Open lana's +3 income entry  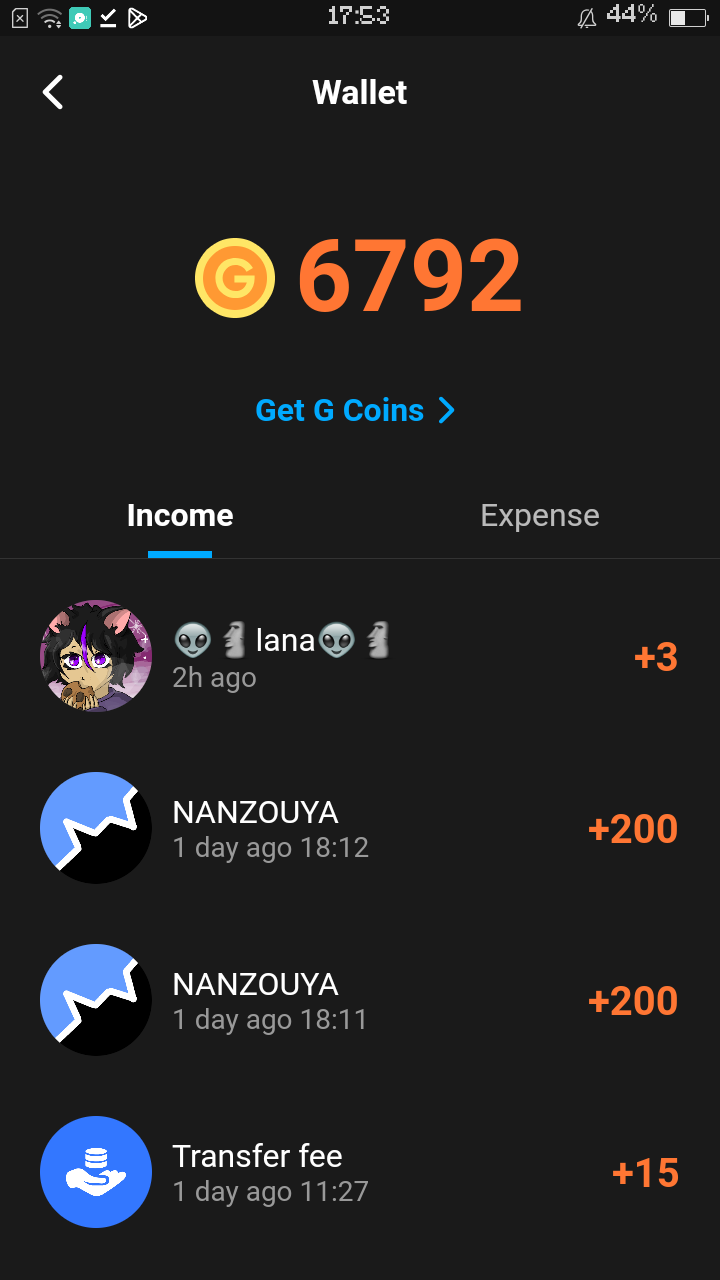click(360, 657)
